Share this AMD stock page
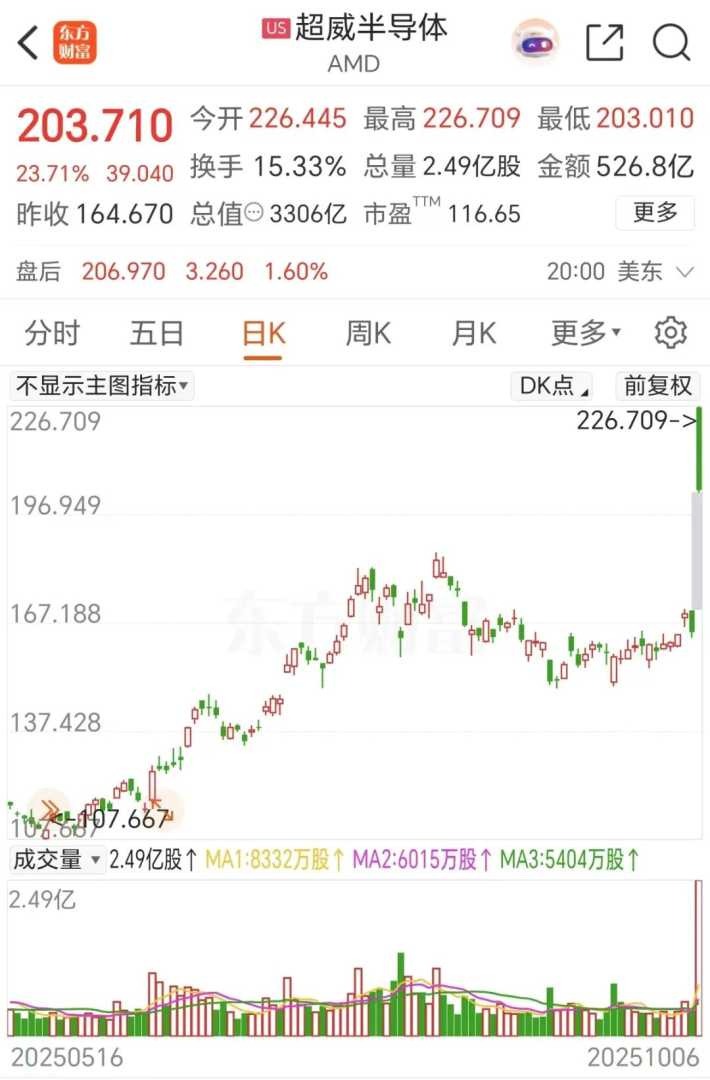Screen dimensions: 710x1080 coord(604,43)
